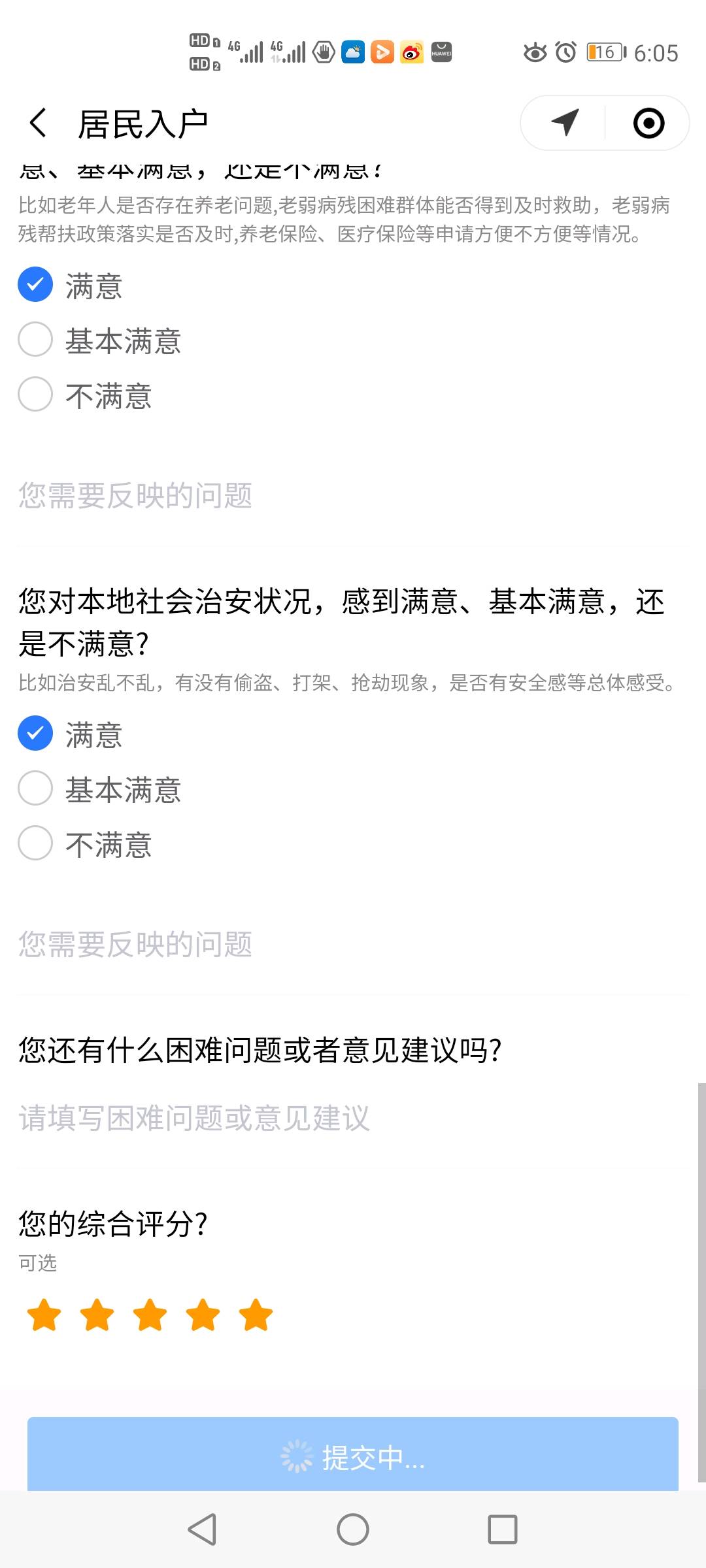The image size is (706, 1568).
Task: Set overall rating to one star
Action: pyautogui.click(x=44, y=1315)
